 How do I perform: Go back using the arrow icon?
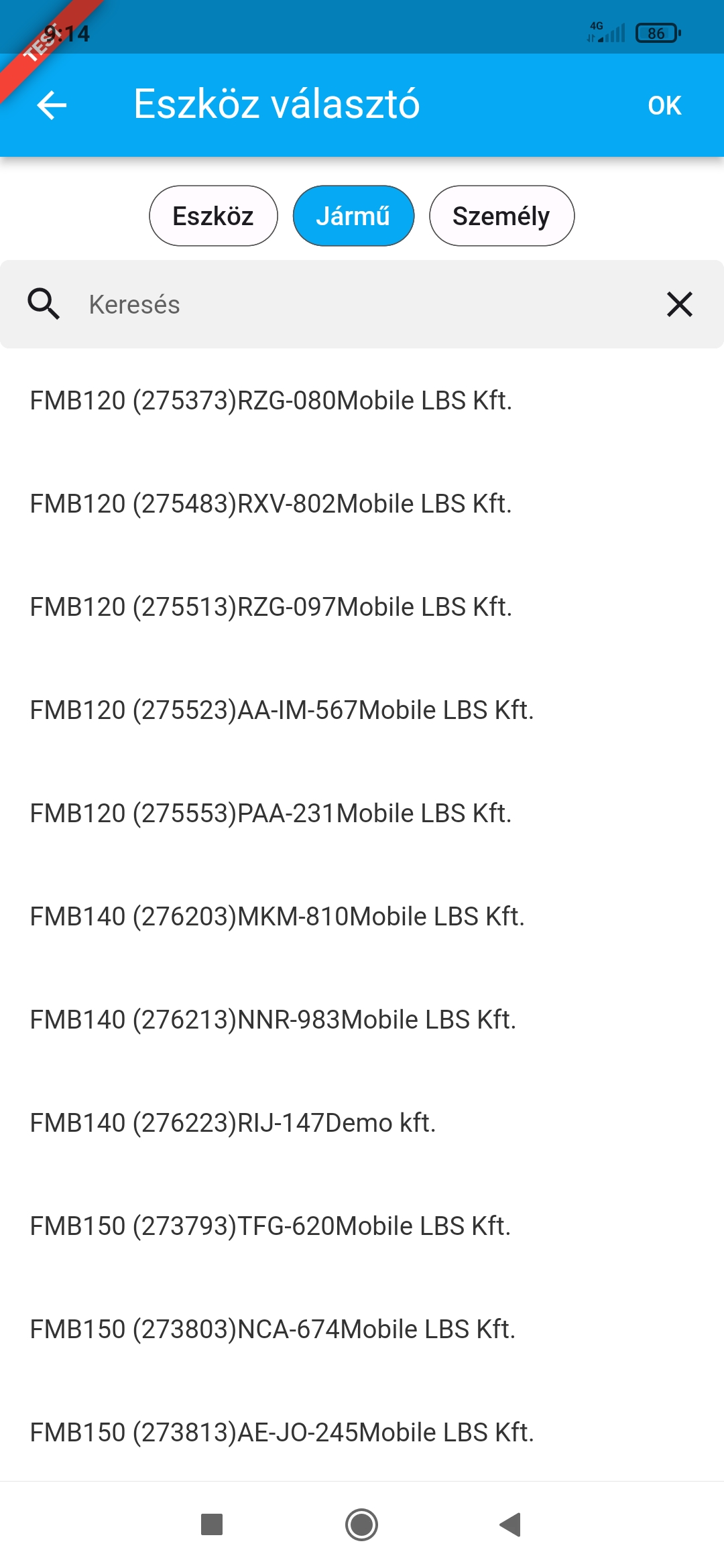pos(52,105)
